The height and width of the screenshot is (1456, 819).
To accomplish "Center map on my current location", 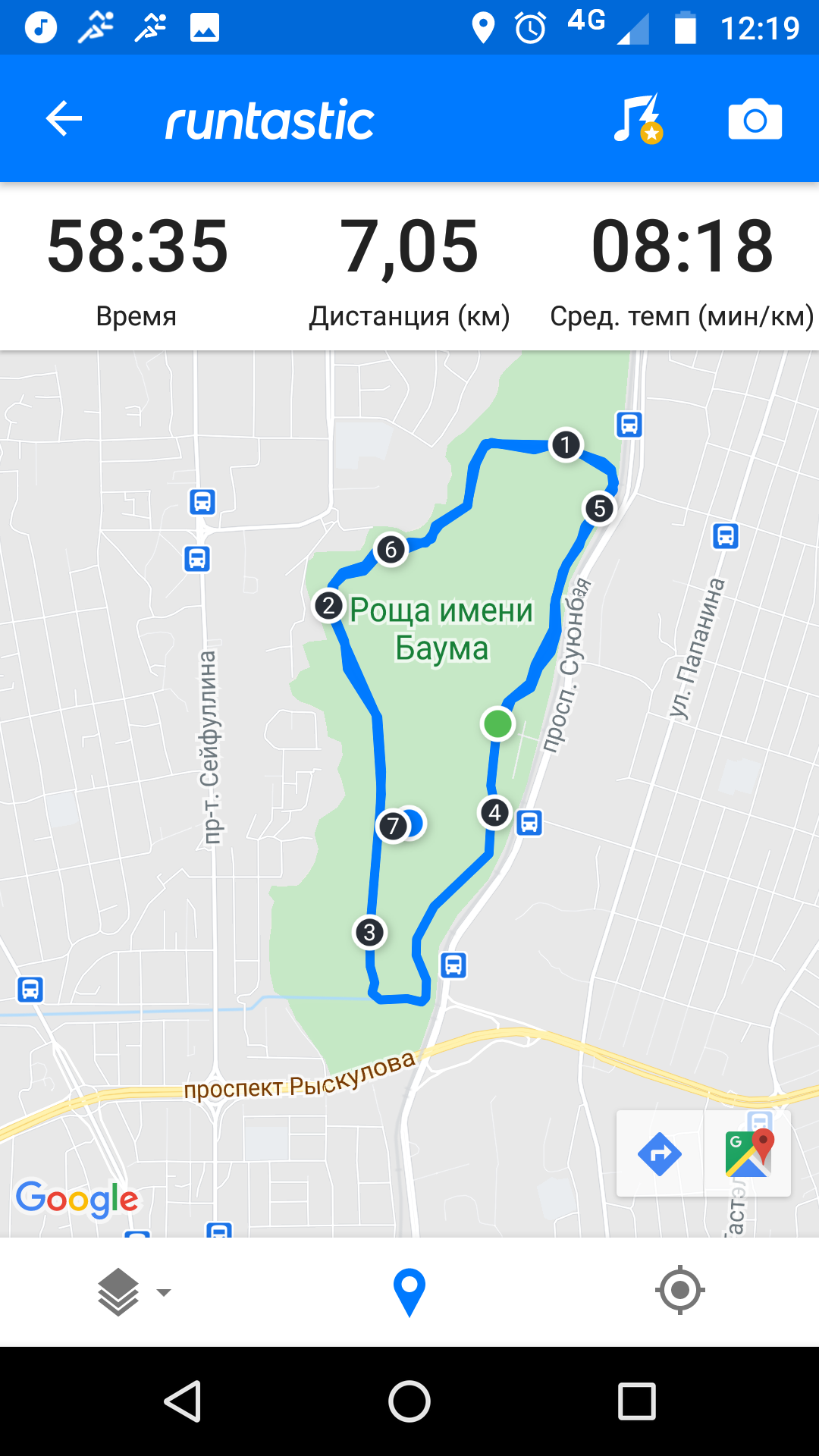I will 680,1290.
